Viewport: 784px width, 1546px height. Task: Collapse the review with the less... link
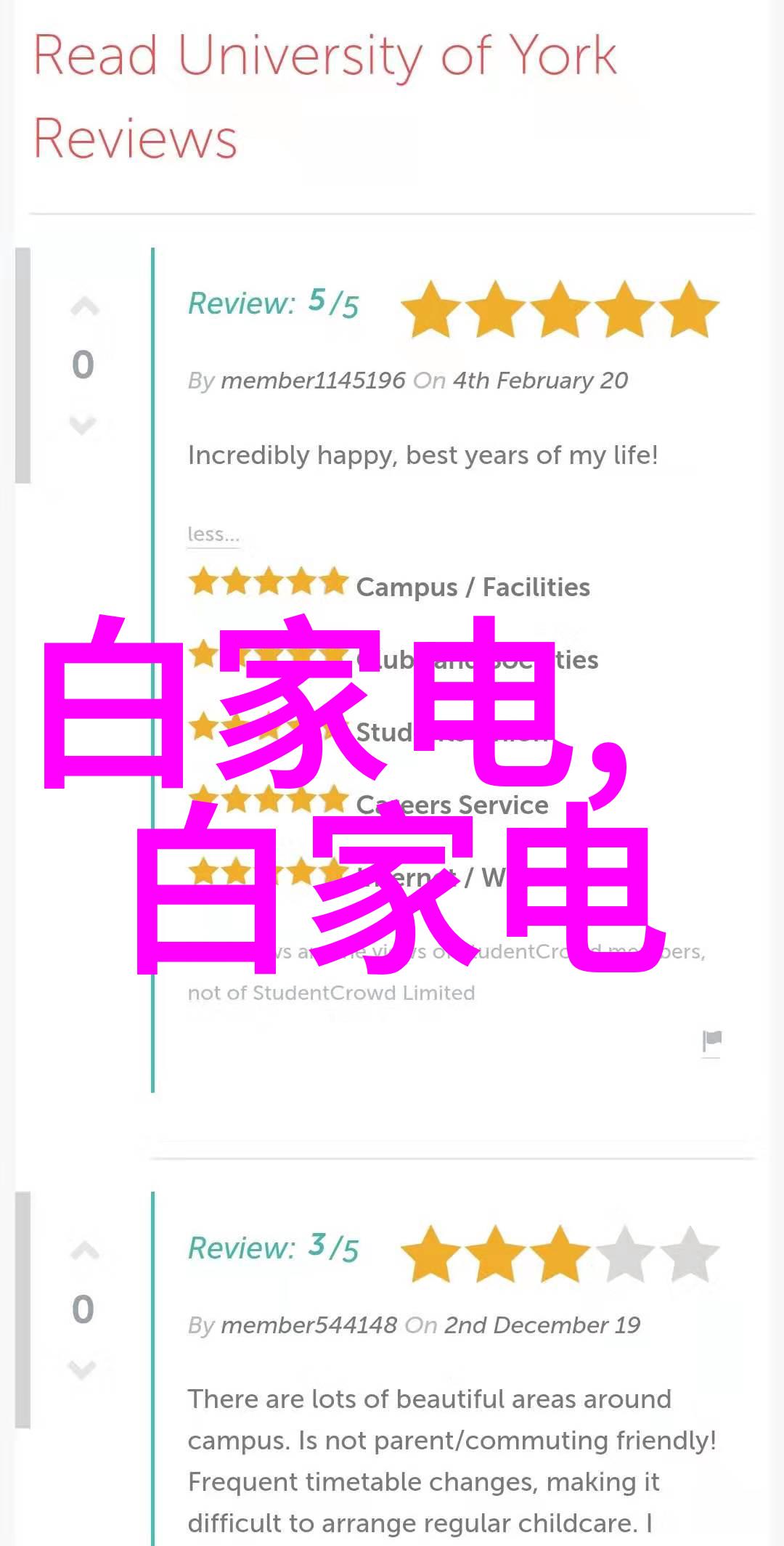(x=213, y=534)
